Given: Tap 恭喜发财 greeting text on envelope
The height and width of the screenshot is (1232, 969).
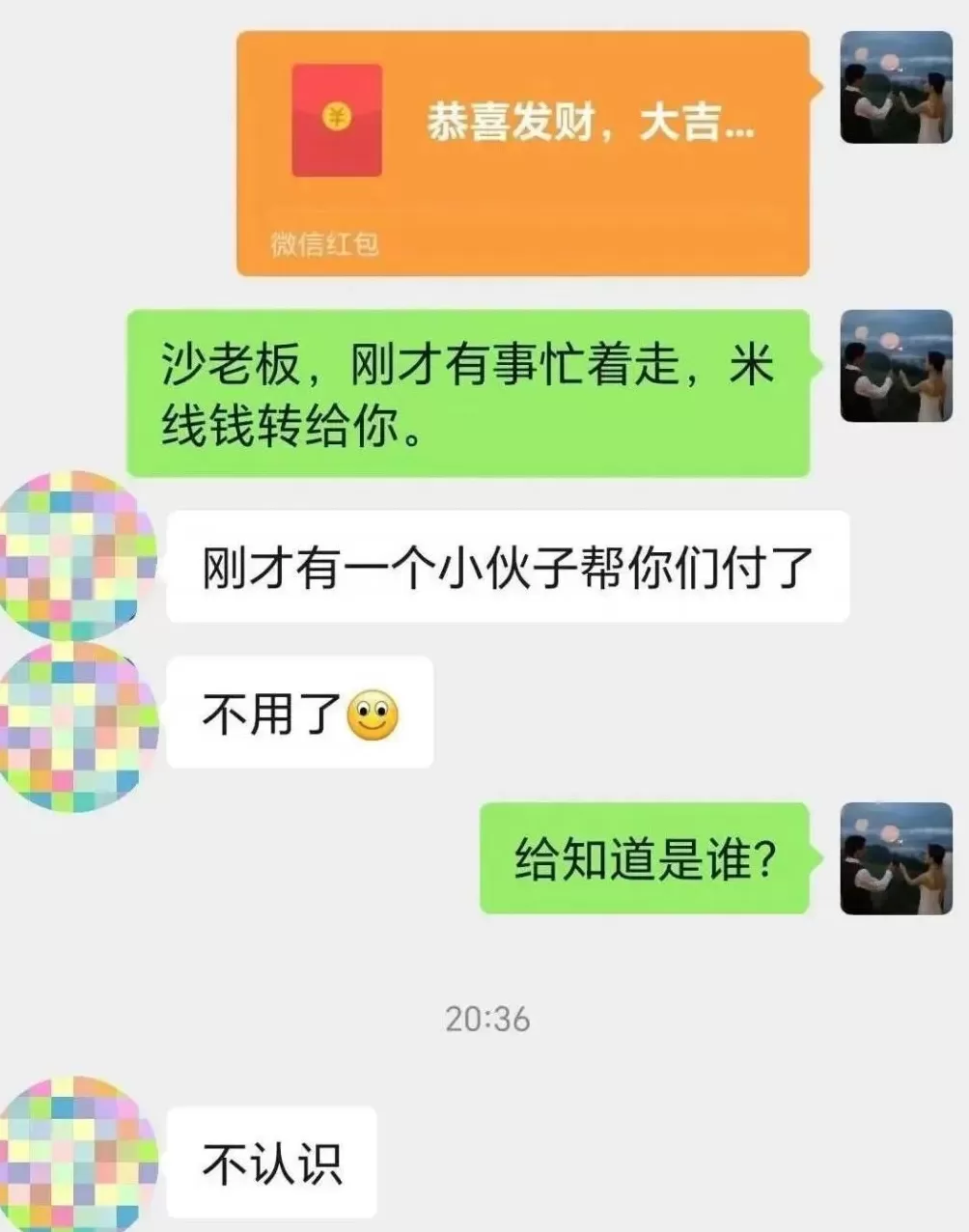Looking at the screenshot, I should tap(589, 121).
